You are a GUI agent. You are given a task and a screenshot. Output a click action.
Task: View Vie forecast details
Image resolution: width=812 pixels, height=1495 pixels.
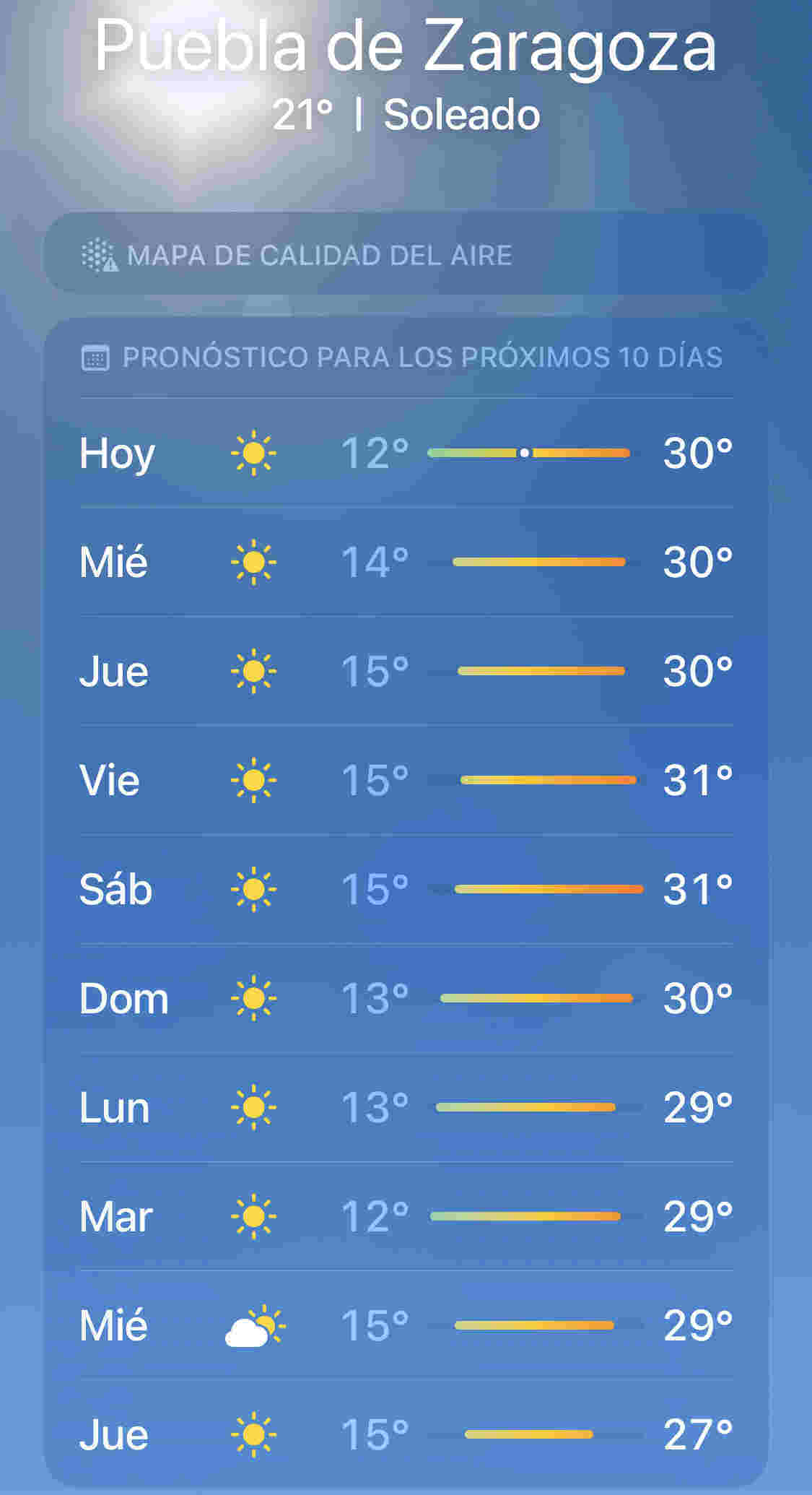[x=406, y=780]
